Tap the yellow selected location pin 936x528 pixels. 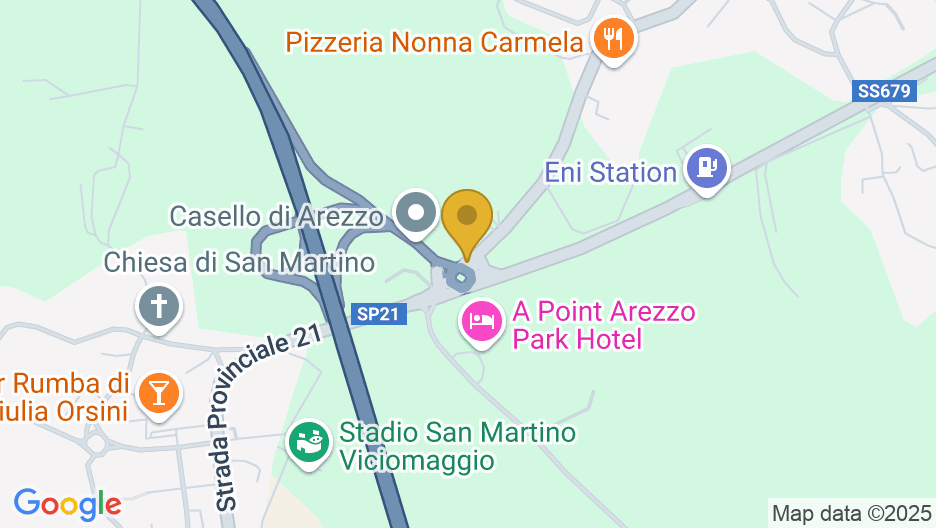(466, 216)
